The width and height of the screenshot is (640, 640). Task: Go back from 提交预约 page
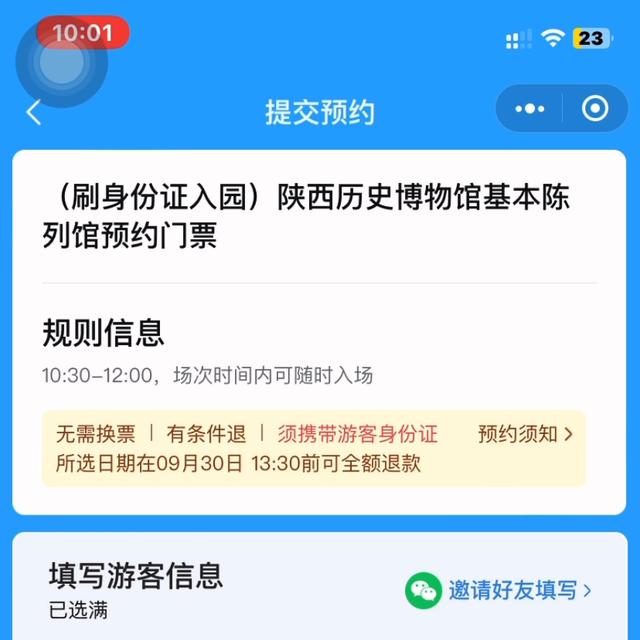tap(34, 111)
